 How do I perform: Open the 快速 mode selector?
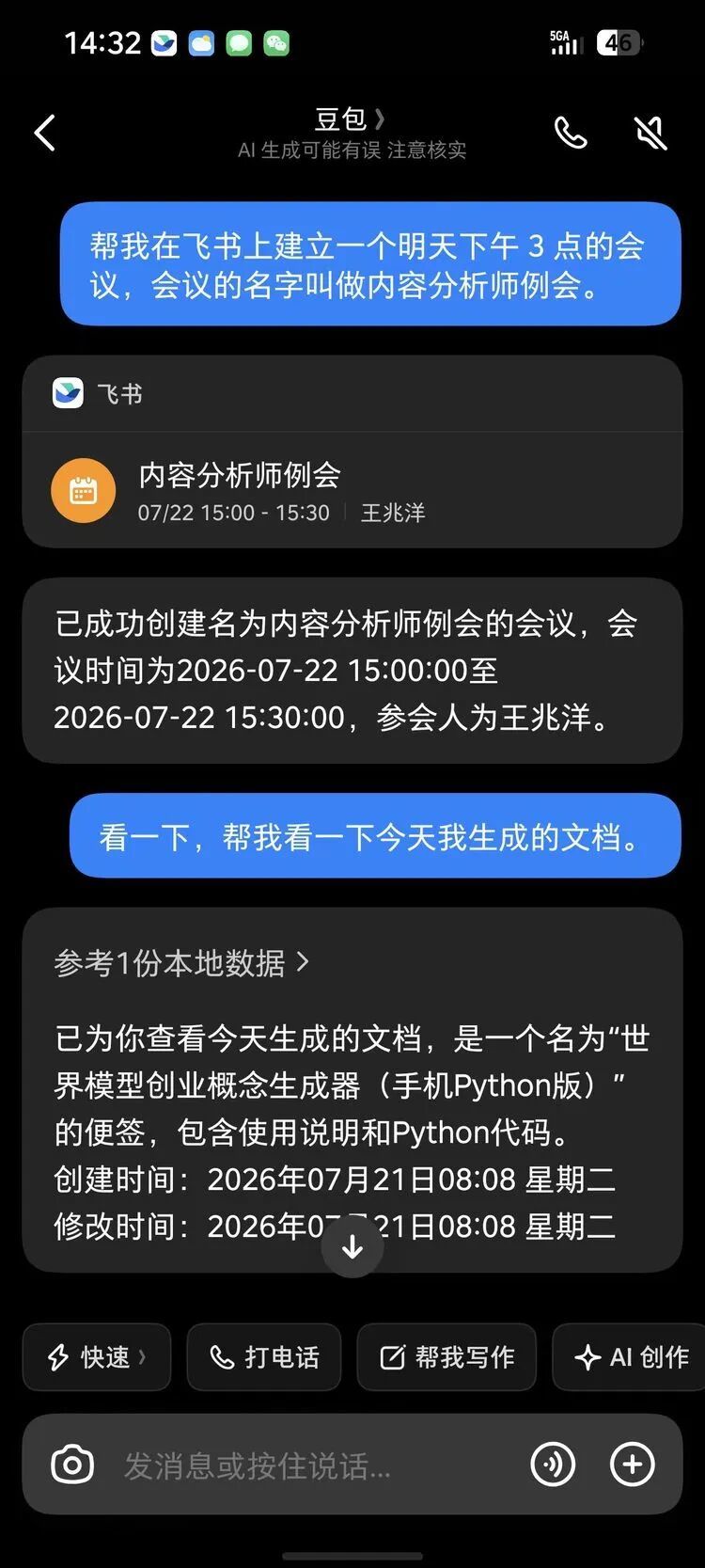point(97,1356)
